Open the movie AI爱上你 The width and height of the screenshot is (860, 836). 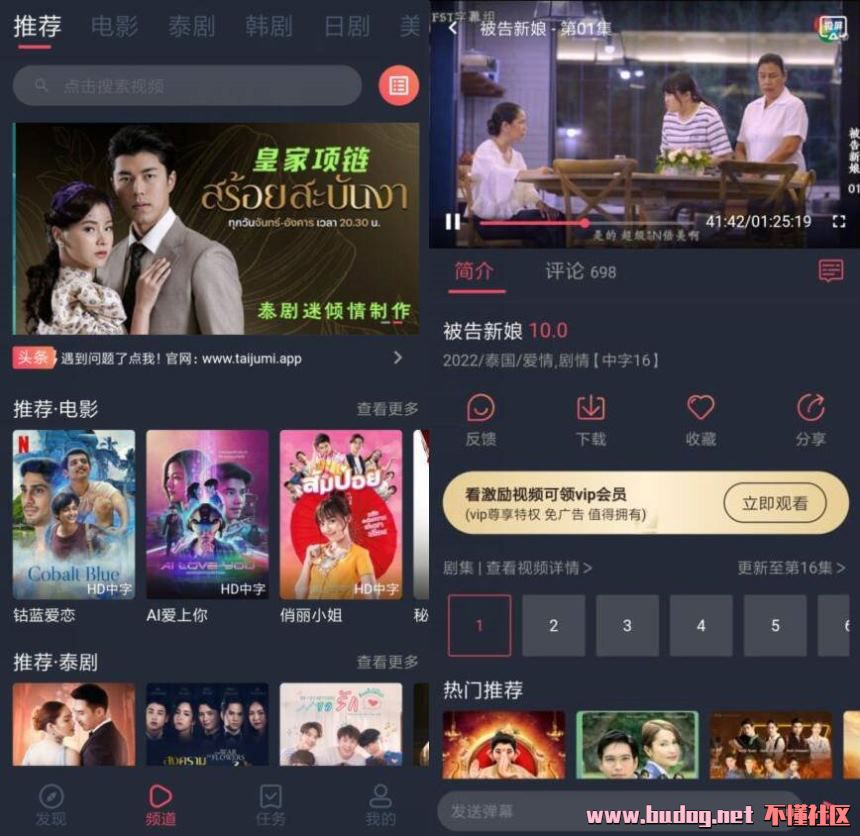207,515
